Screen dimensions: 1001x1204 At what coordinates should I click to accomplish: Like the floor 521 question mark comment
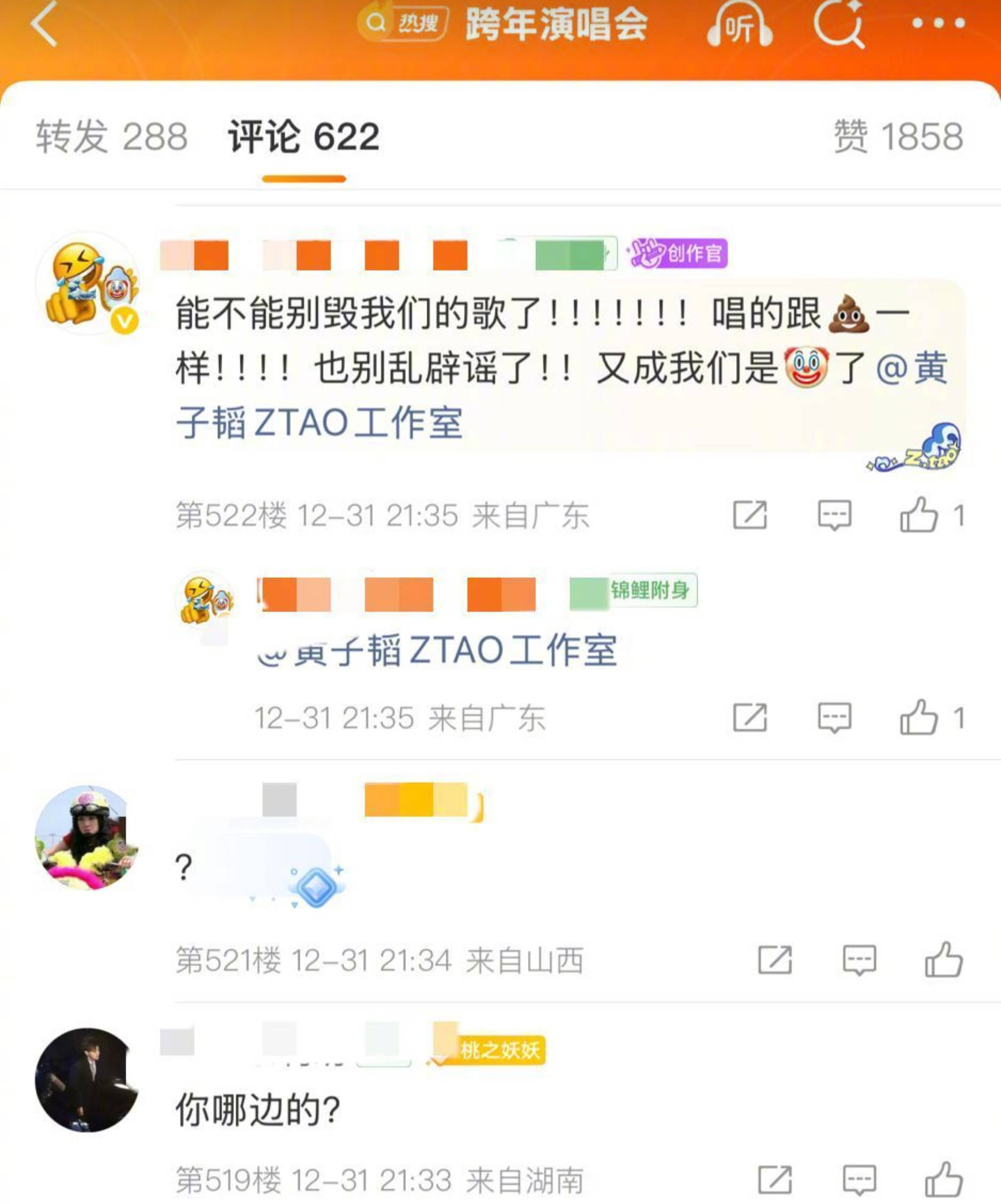coord(944,961)
